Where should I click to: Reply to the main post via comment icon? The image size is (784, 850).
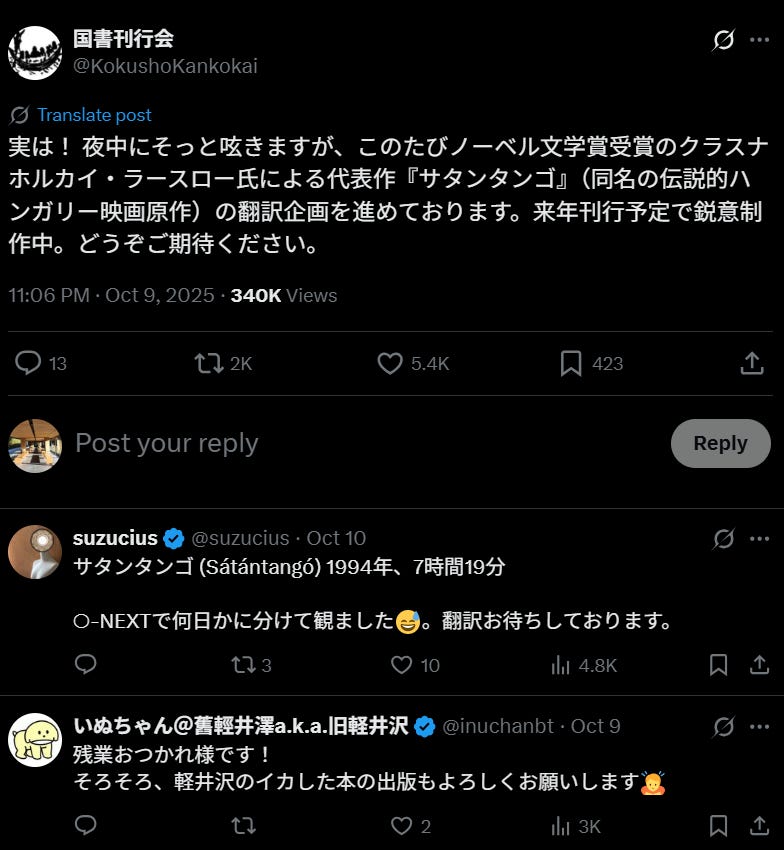click(x=28, y=363)
